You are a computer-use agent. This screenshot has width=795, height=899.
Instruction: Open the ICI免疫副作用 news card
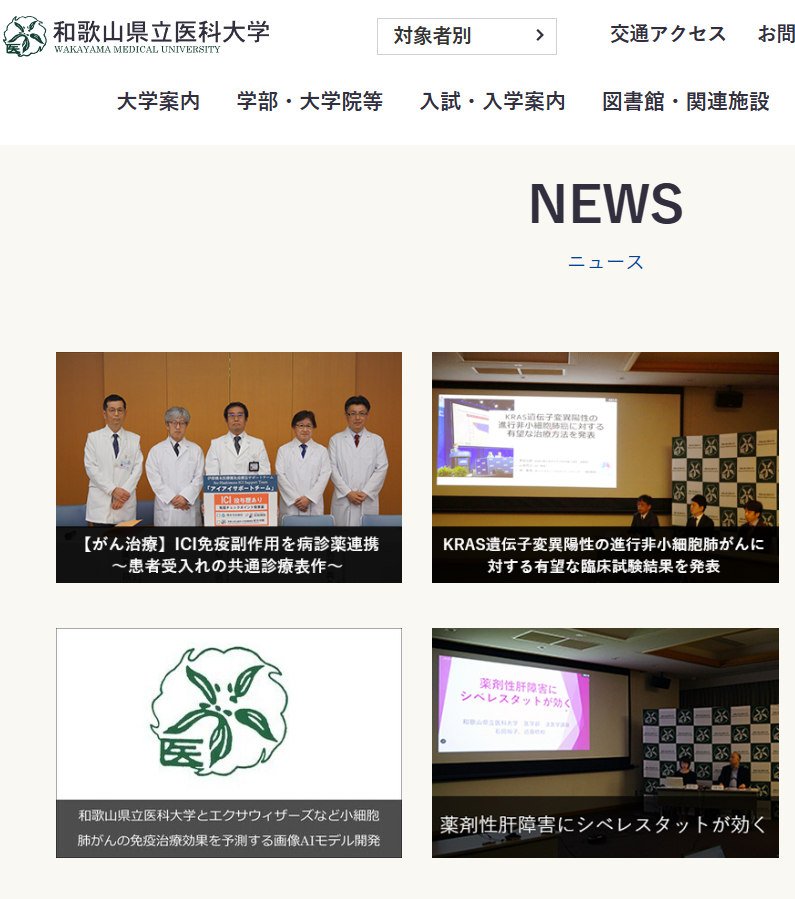(x=229, y=467)
